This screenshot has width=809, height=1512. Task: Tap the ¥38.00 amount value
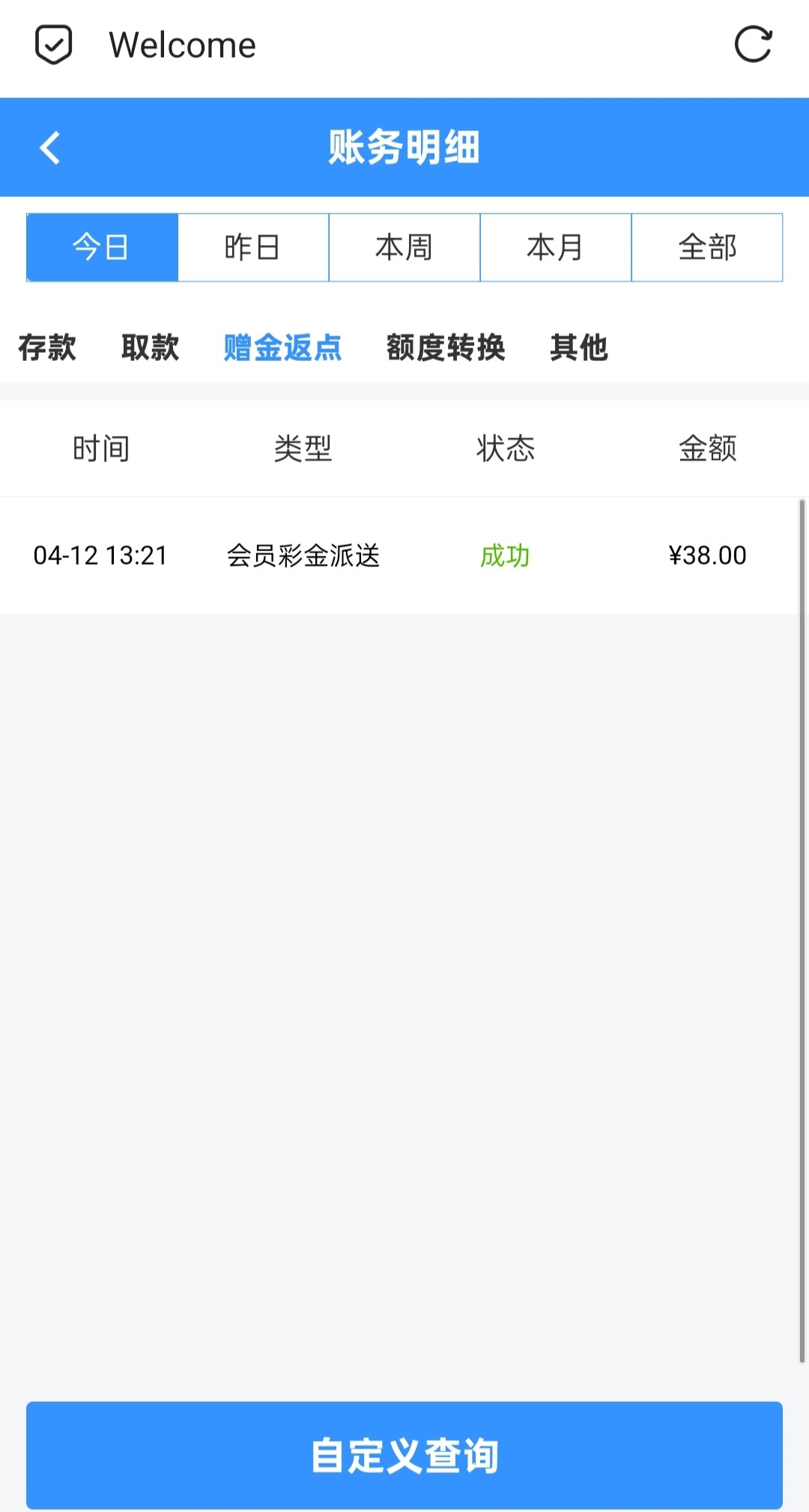click(x=706, y=556)
